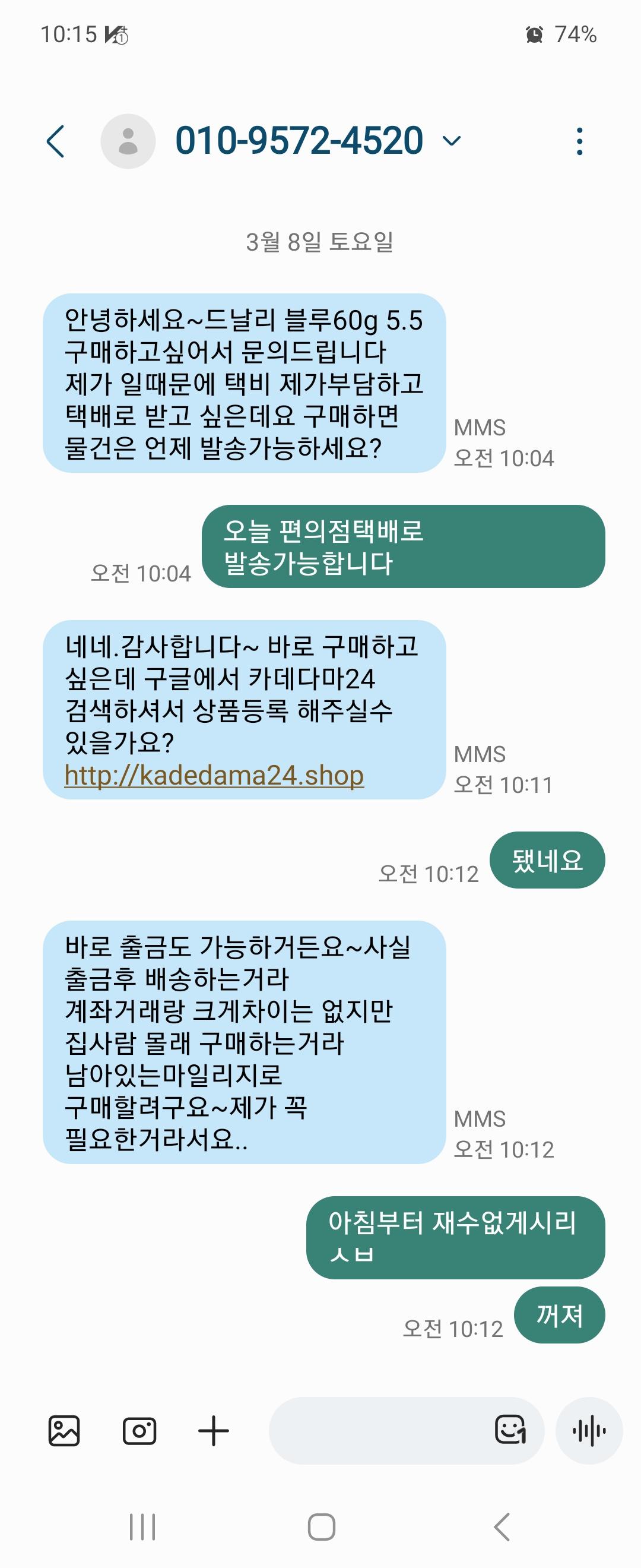
Task: Record a voice message
Action: (x=589, y=1430)
